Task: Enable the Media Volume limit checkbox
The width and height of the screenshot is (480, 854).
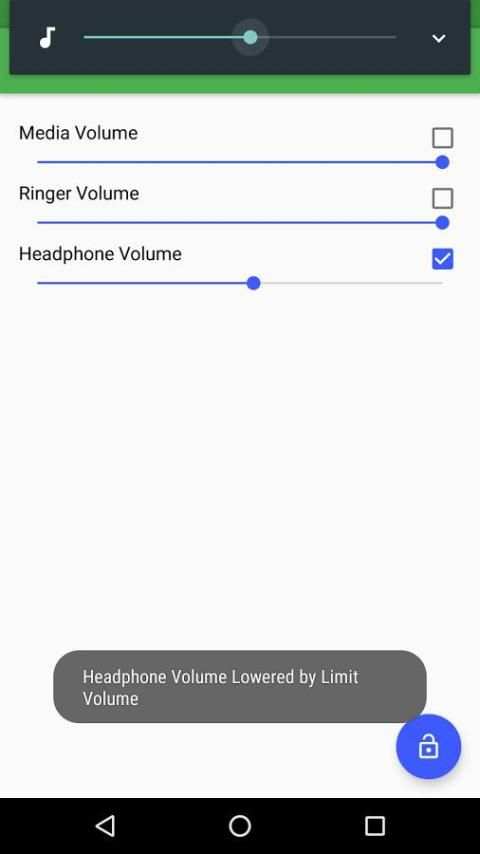Action: [442, 138]
